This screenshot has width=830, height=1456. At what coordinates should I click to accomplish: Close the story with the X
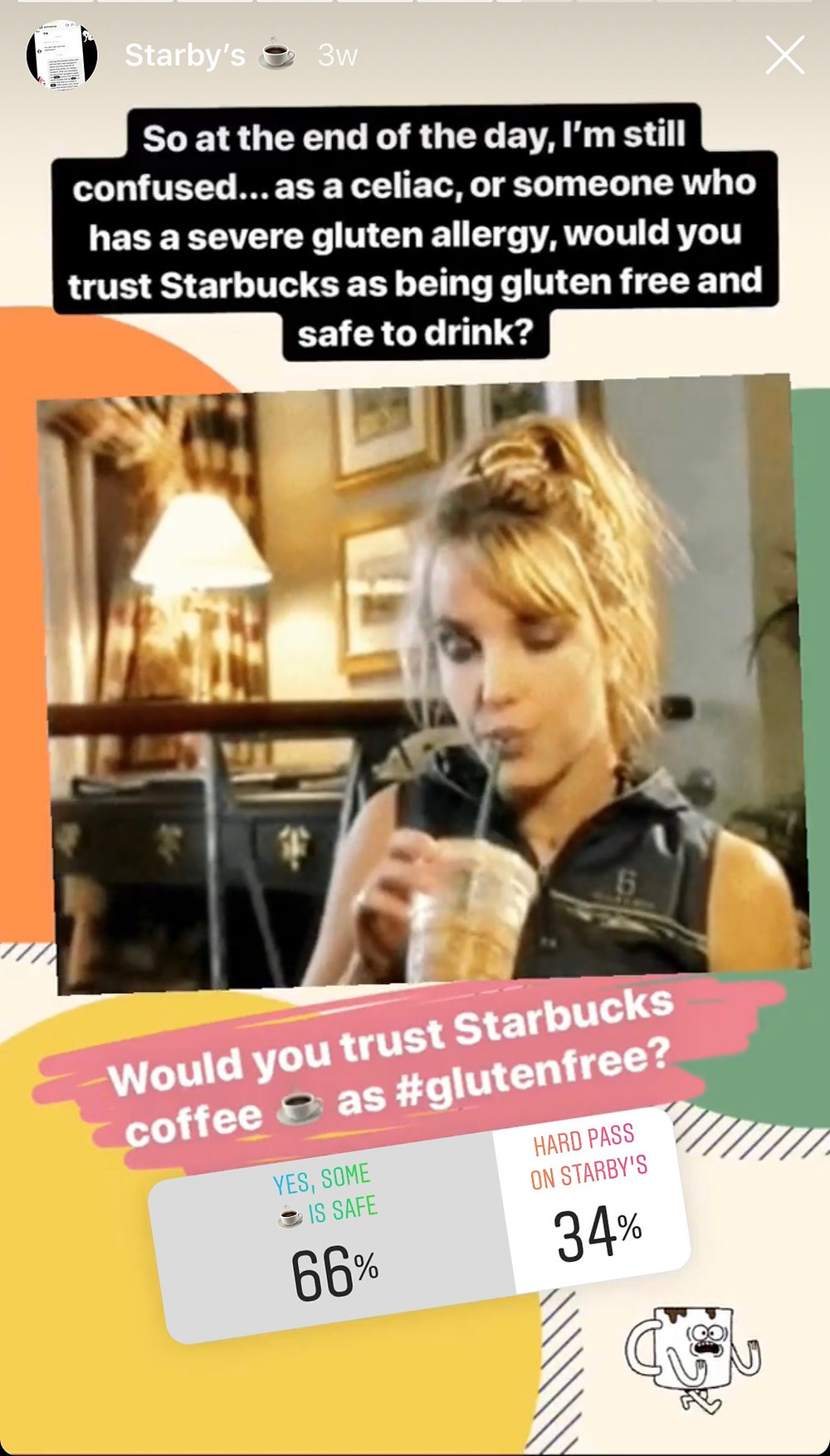(x=784, y=56)
